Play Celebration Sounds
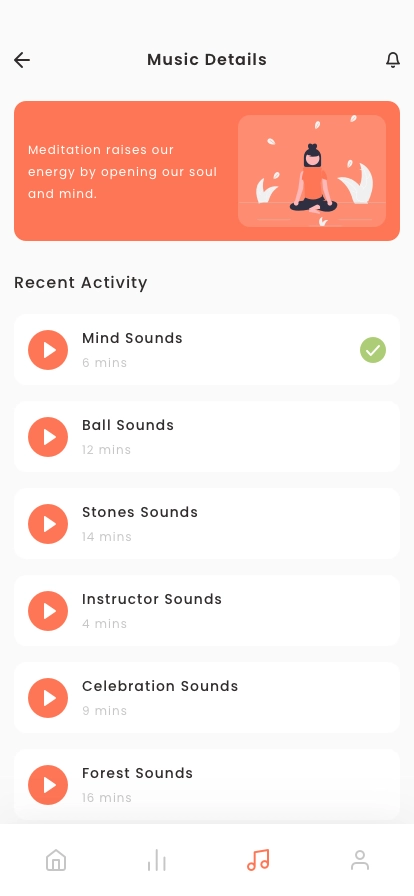The image size is (414, 896). (x=48, y=698)
